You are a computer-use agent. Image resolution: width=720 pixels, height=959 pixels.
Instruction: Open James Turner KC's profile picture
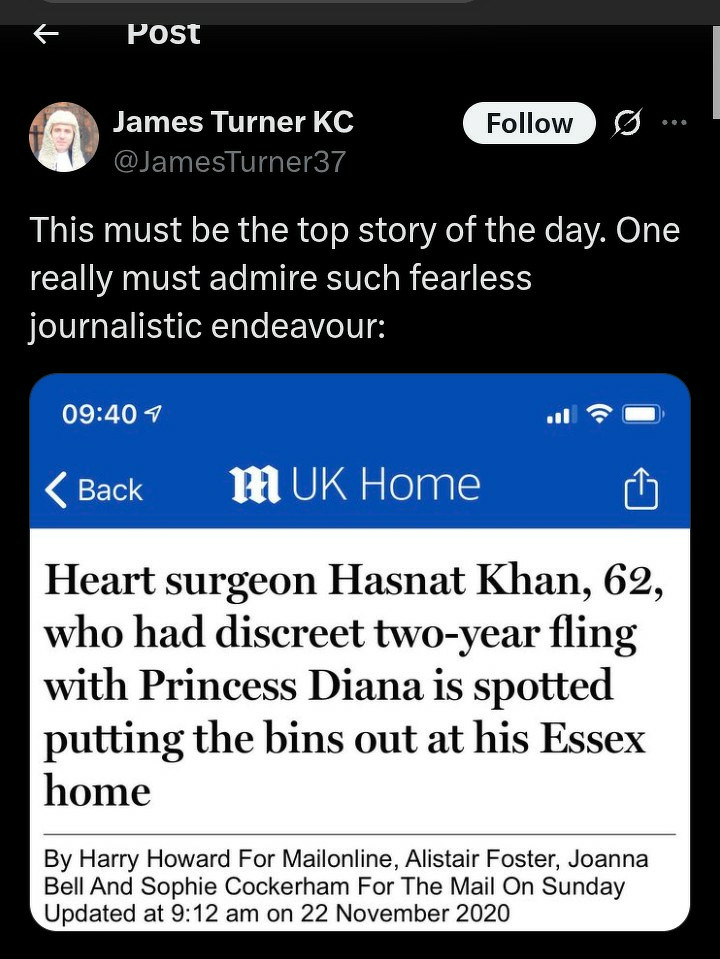click(x=63, y=137)
